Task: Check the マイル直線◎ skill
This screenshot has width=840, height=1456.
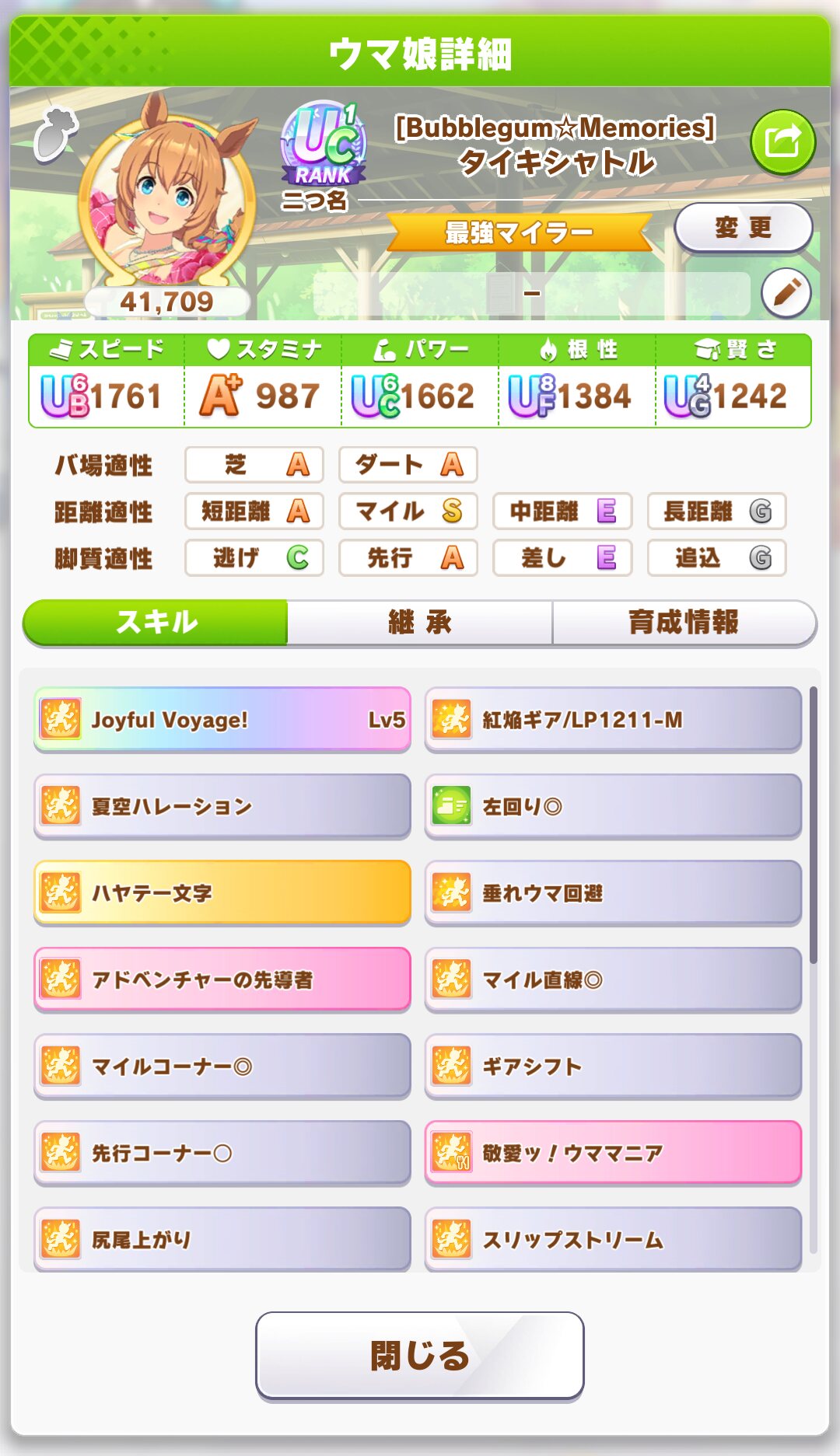Action: click(613, 979)
